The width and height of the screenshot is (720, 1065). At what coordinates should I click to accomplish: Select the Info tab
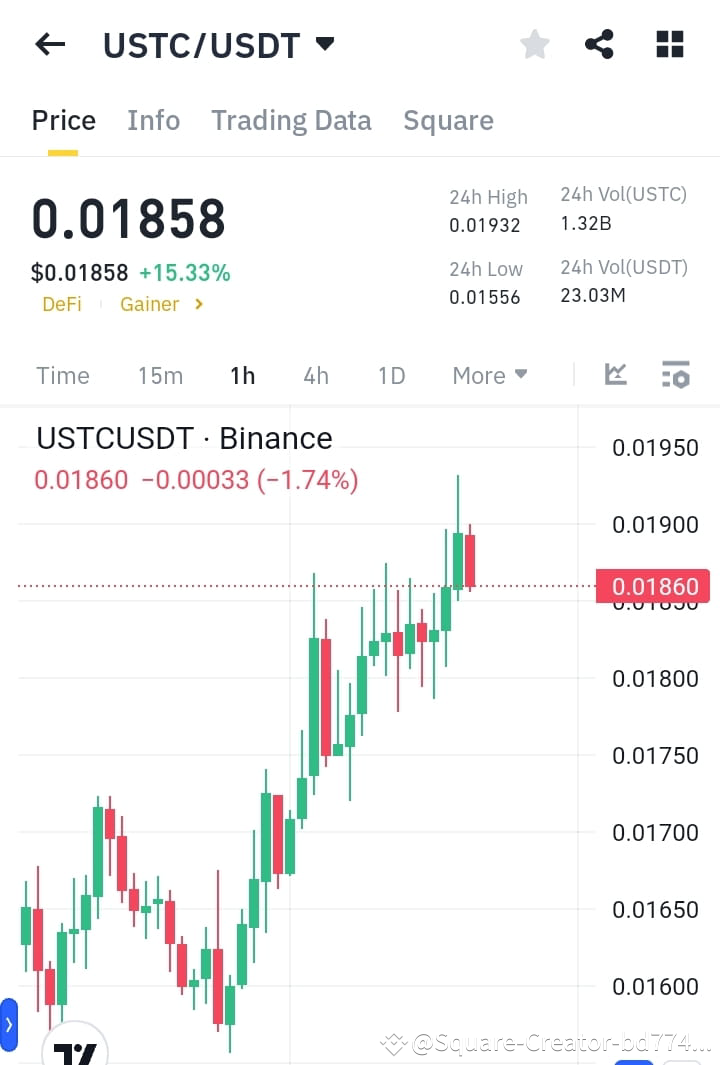pyautogui.click(x=153, y=120)
